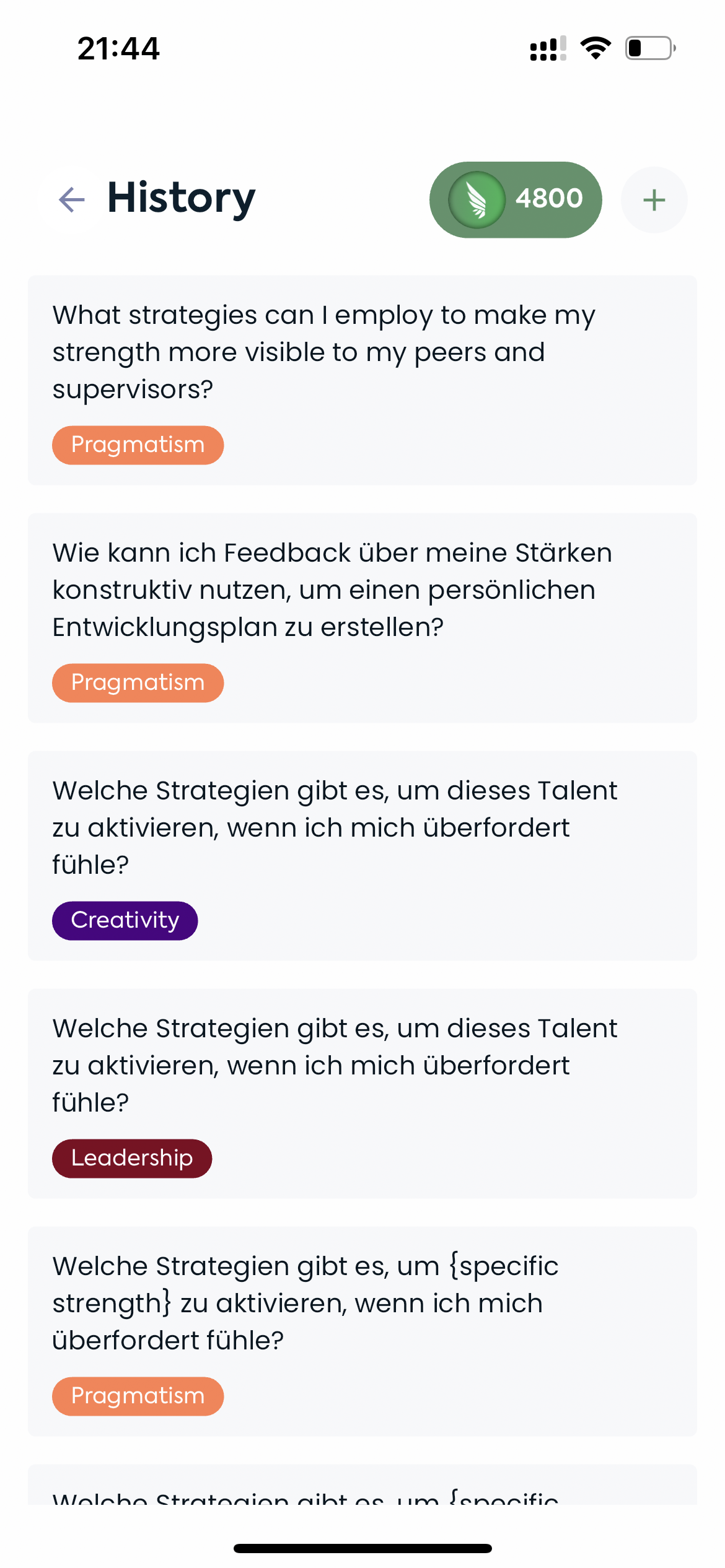Tap the plus button to add new
The height and width of the screenshot is (1568, 725).
[654, 200]
